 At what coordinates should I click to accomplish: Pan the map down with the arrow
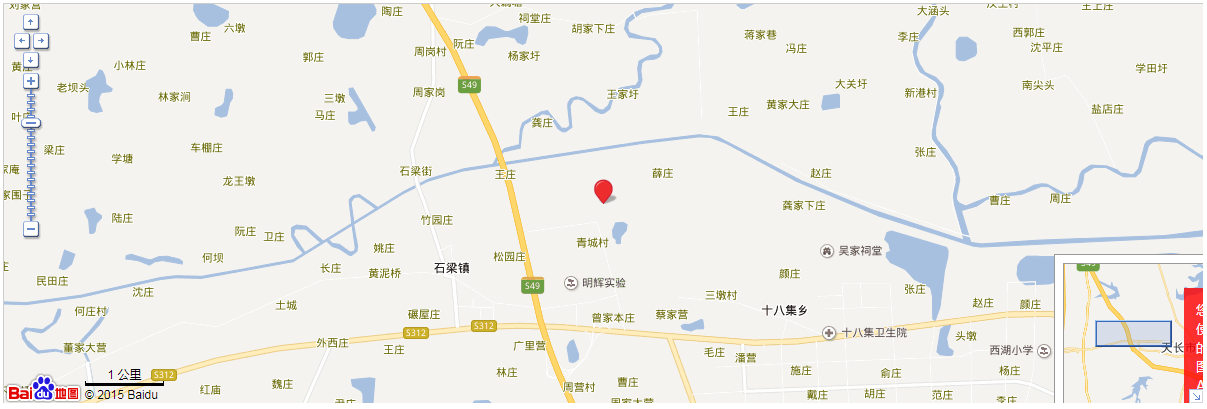pyautogui.click(x=31, y=60)
